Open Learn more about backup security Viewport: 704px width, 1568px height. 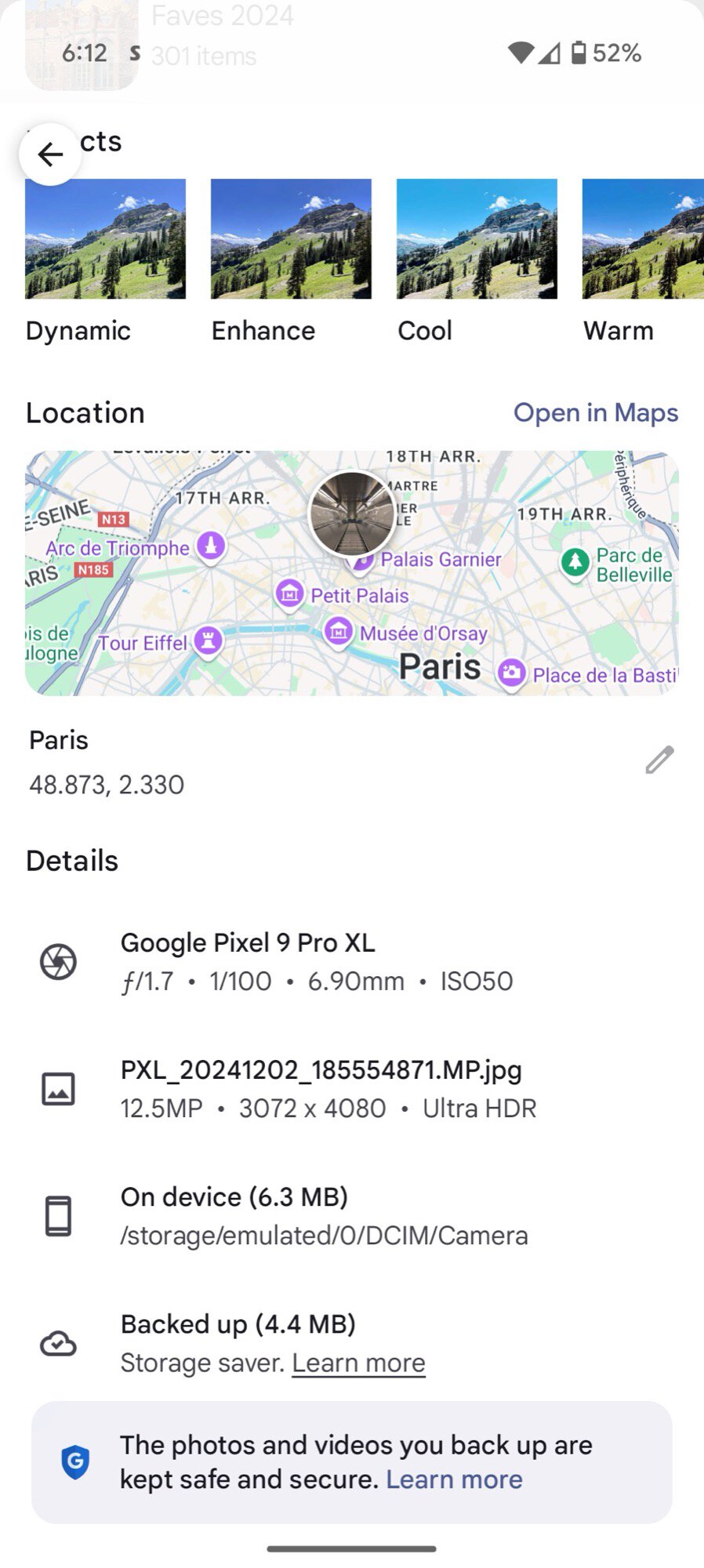pos(454,1479)
